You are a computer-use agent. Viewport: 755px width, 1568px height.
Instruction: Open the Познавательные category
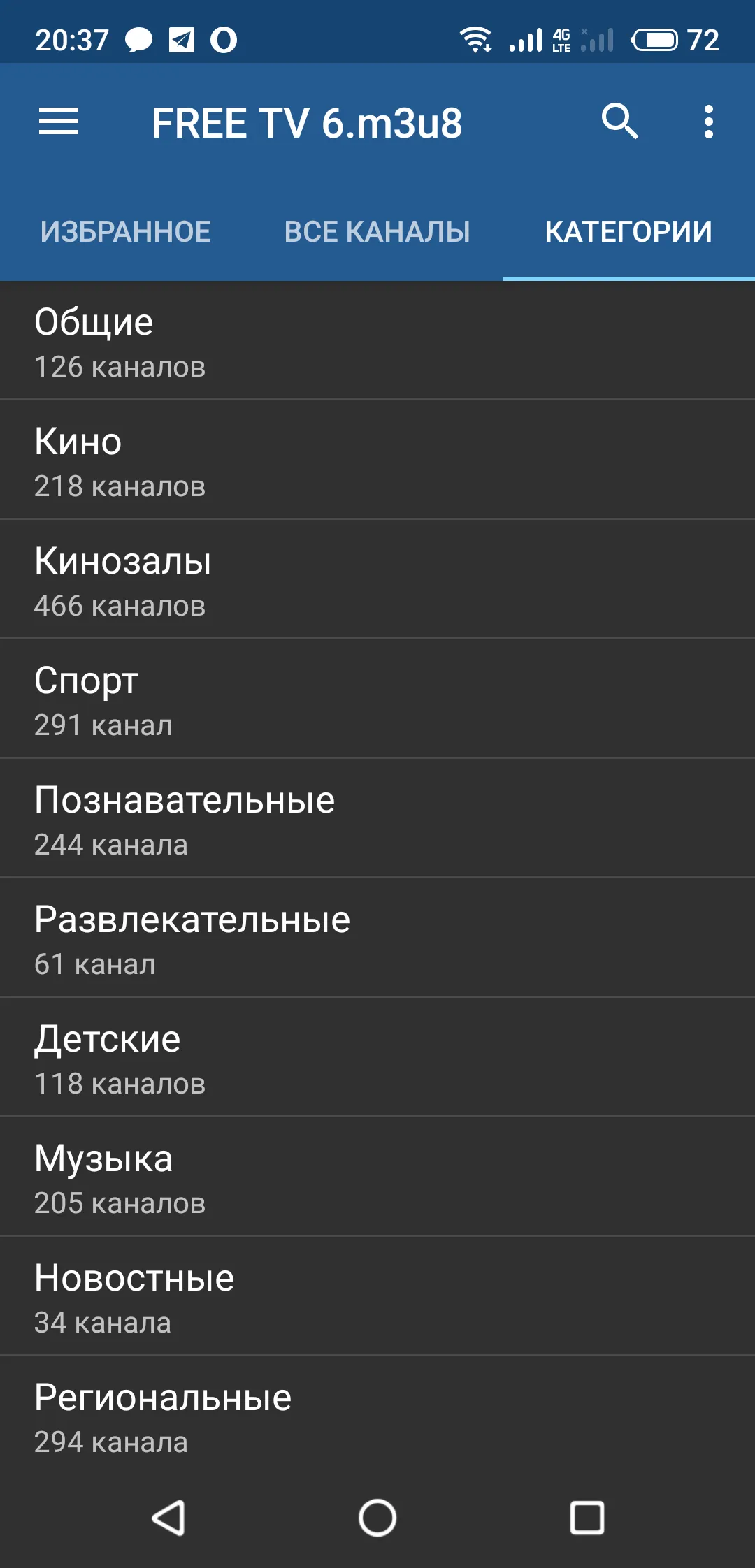377,818
